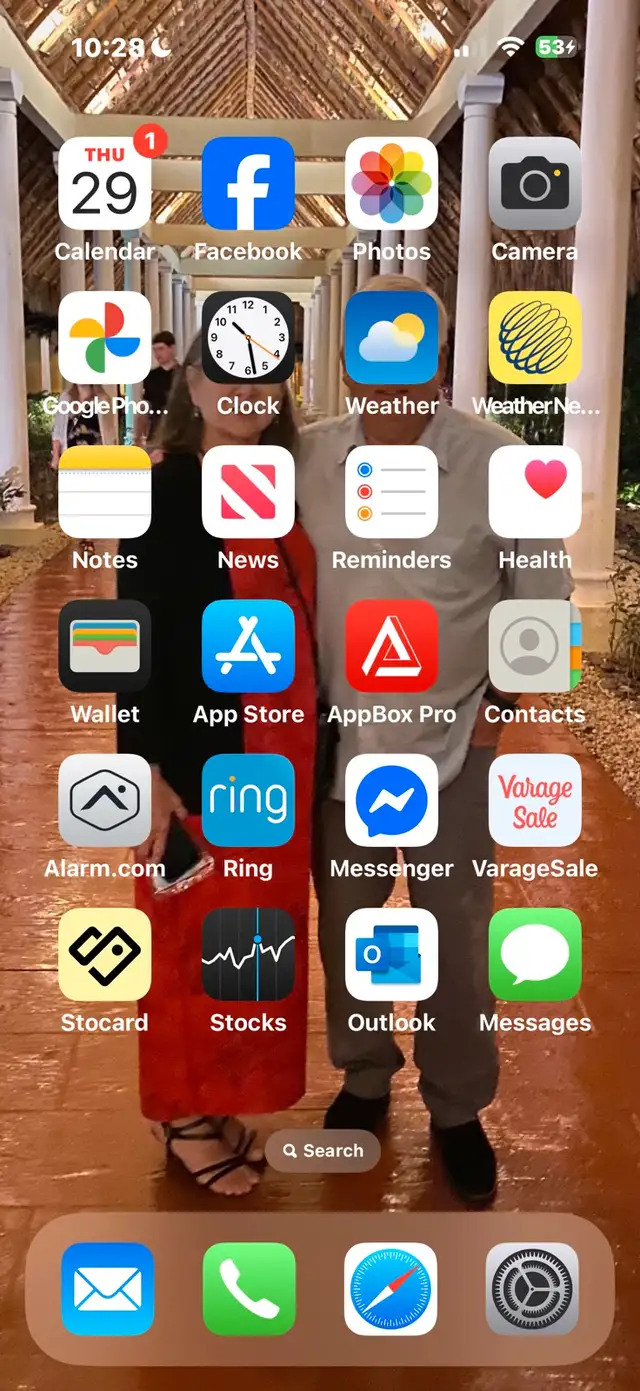This screenshot has width=640, height=1391.
Task: Launch the App Store
Action: pyautogui.click(x=248, y=646)
